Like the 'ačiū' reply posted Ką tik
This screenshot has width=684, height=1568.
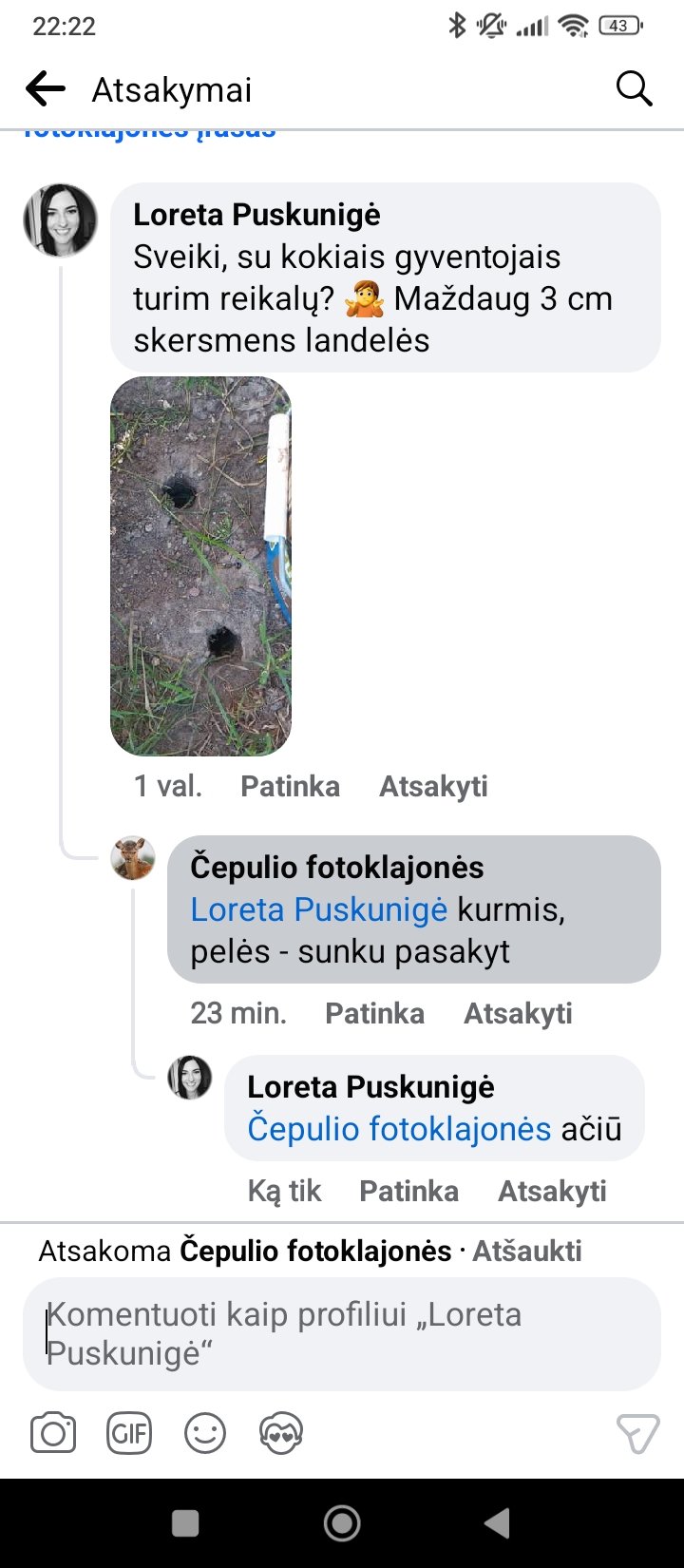(408, 1191)
